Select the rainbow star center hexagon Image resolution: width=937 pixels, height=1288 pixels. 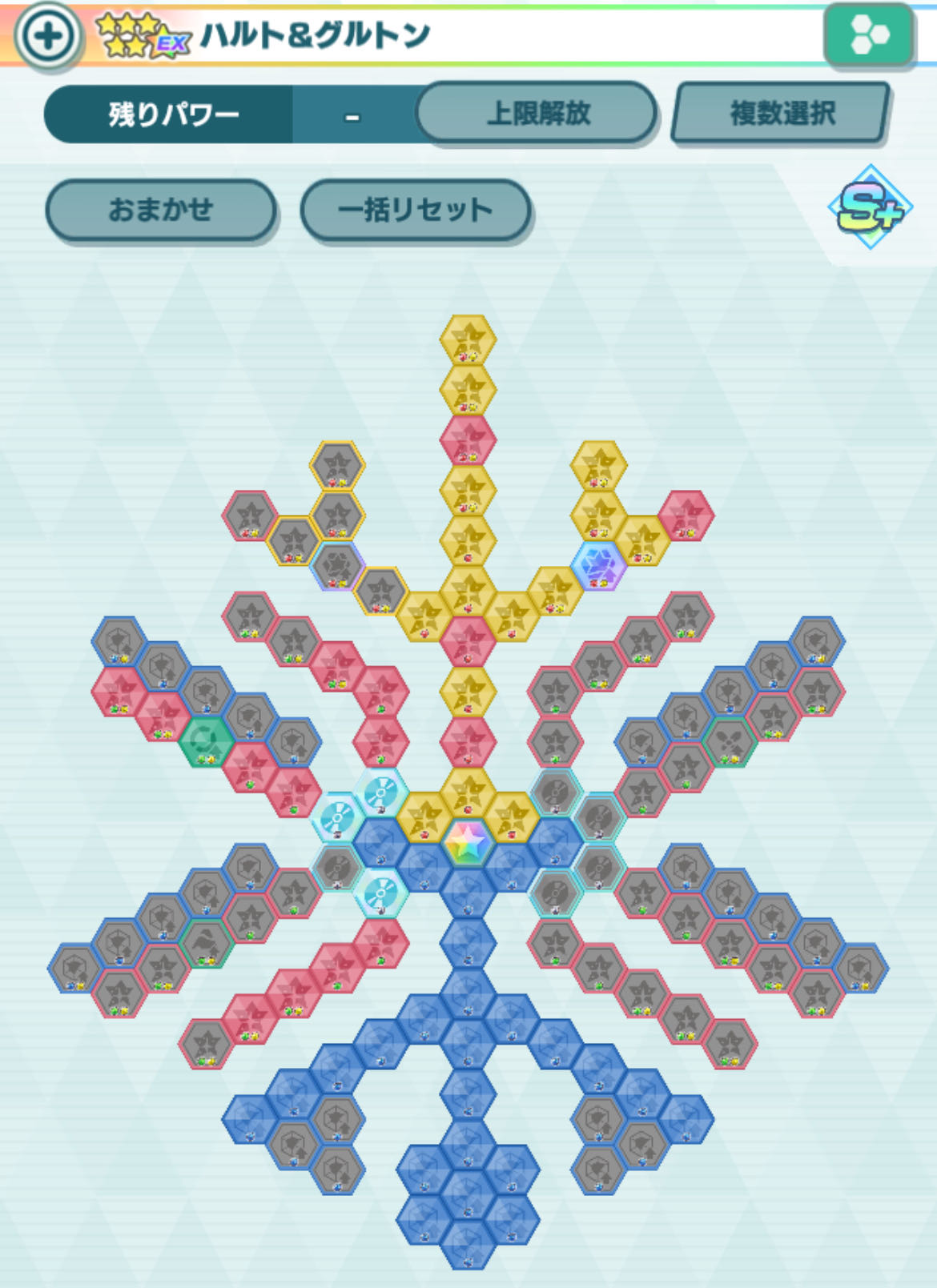[468, 842]
